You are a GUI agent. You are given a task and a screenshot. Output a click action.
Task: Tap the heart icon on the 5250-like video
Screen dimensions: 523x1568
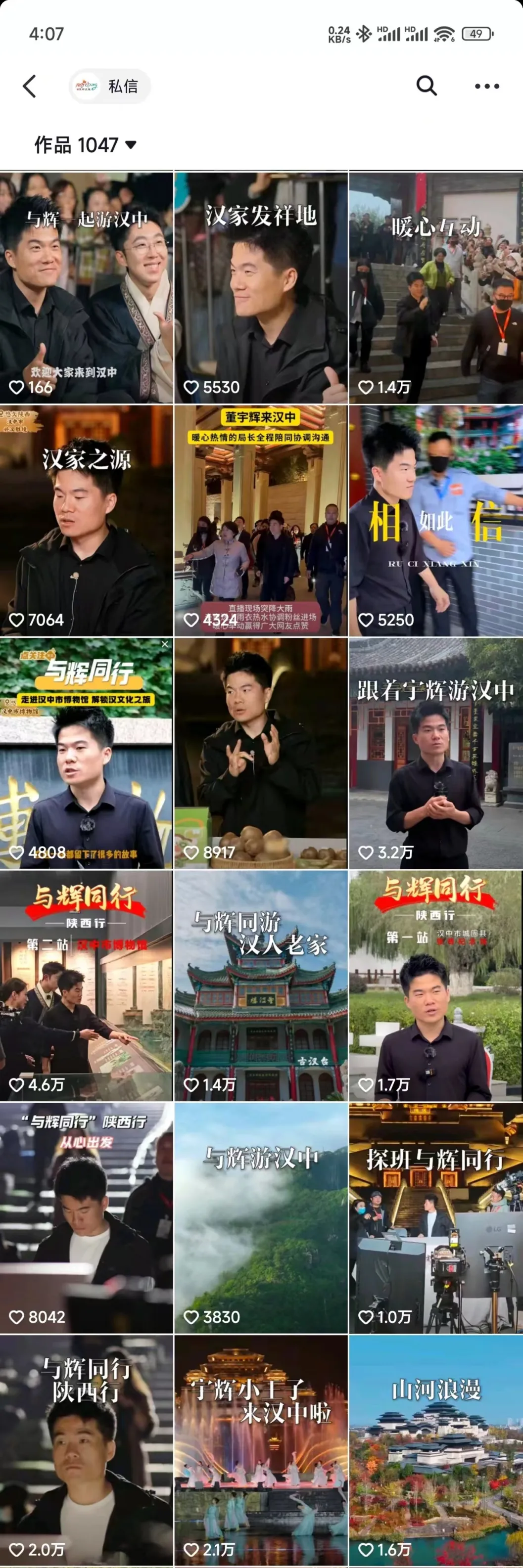[x=366, y=619]
